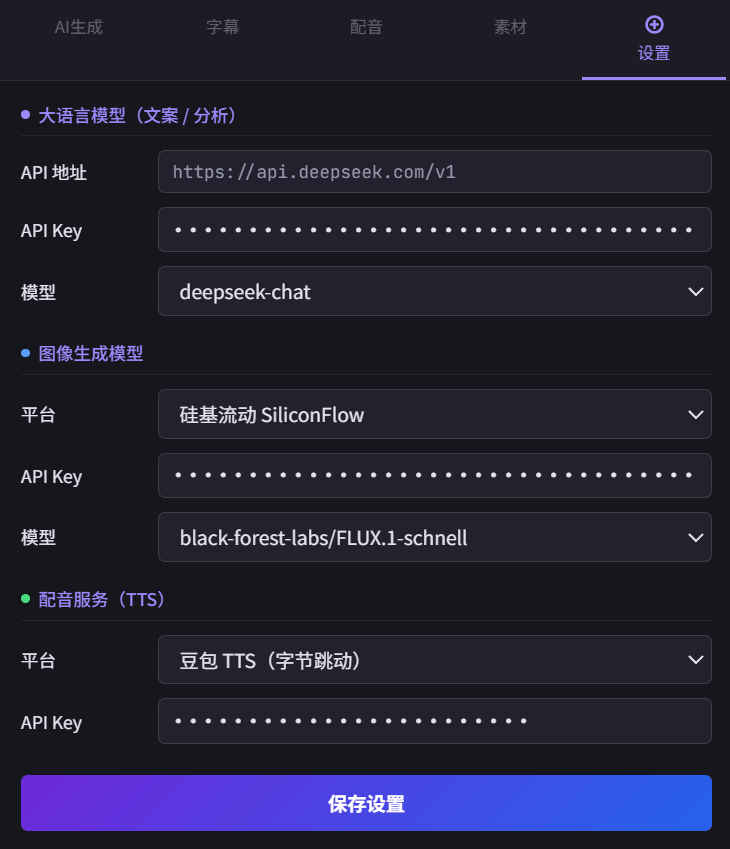
Task: Change the 豆包 TTS platform selection
Action: coord(434,660)
